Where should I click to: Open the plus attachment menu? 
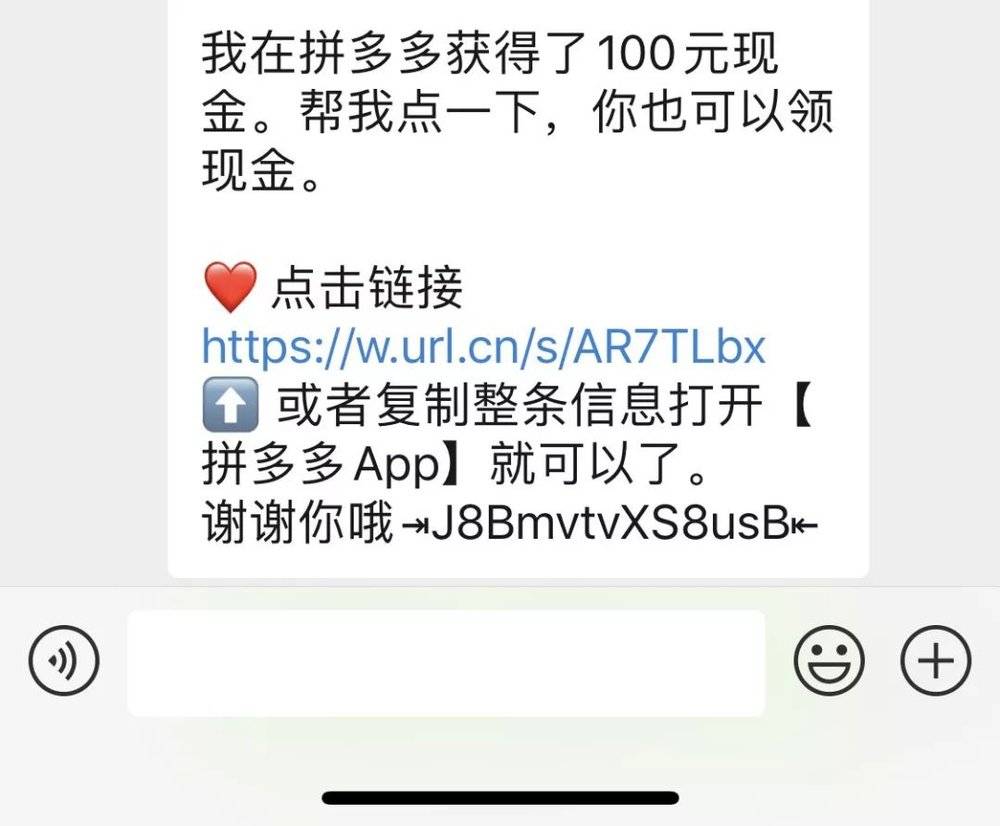(935, 660)
